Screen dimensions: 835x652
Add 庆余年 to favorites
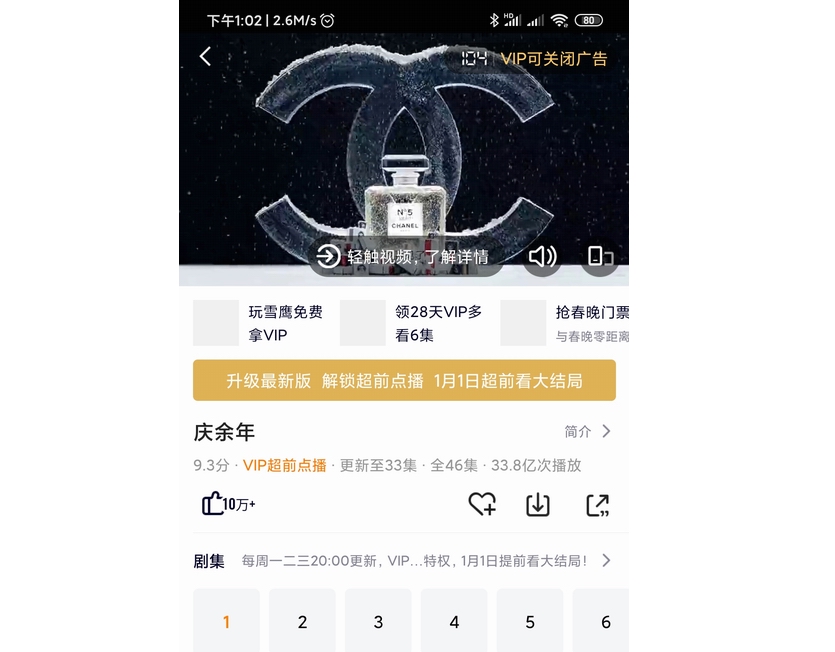coord(482,504)
